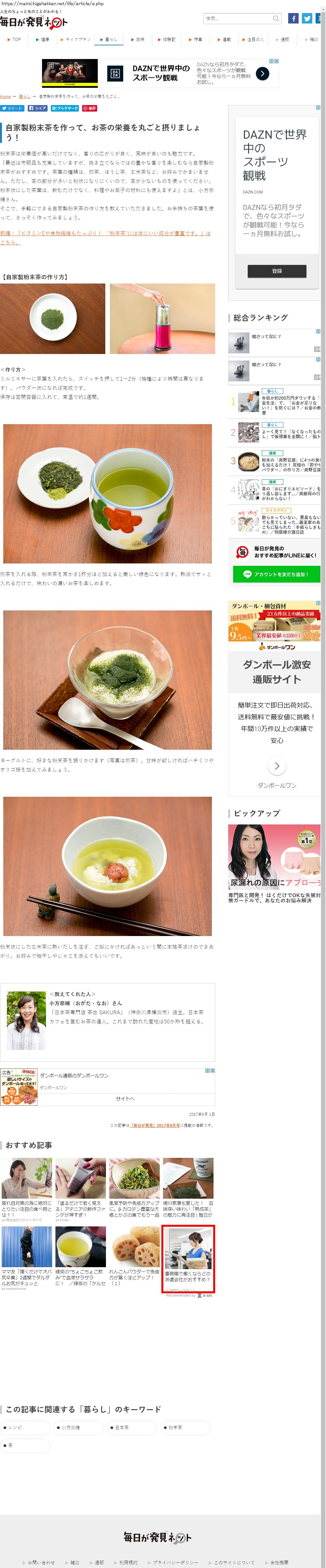This screenshot has height=1568, width=326.
Task: Save the article with the B!ブックマーク button
Action: tap(65, 108)
